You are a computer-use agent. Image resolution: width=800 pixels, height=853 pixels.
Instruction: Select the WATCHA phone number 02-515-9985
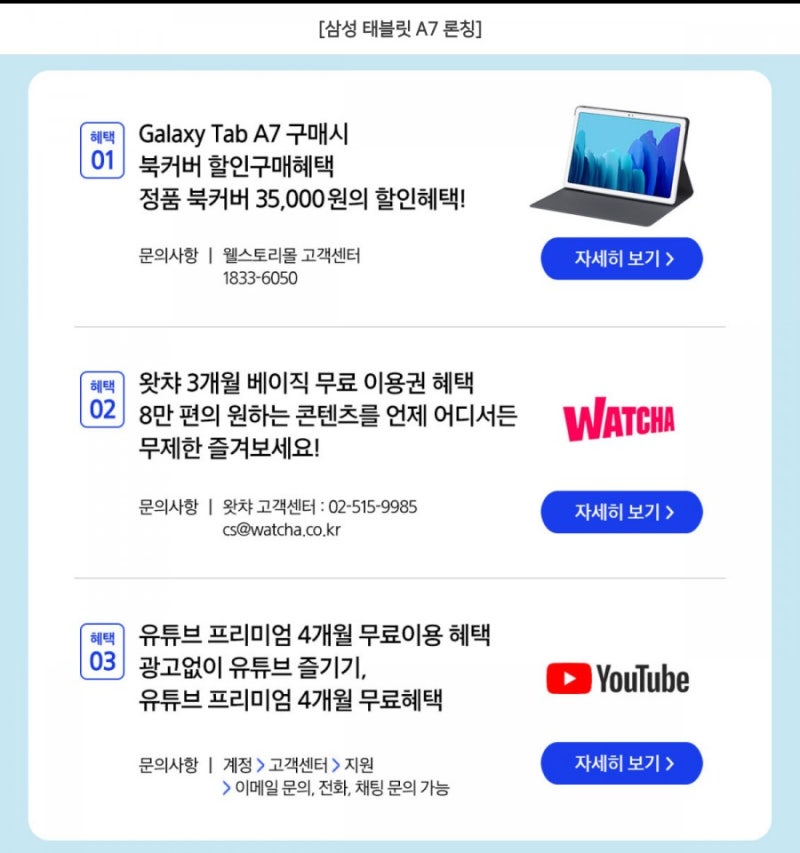tap(375, 506)
